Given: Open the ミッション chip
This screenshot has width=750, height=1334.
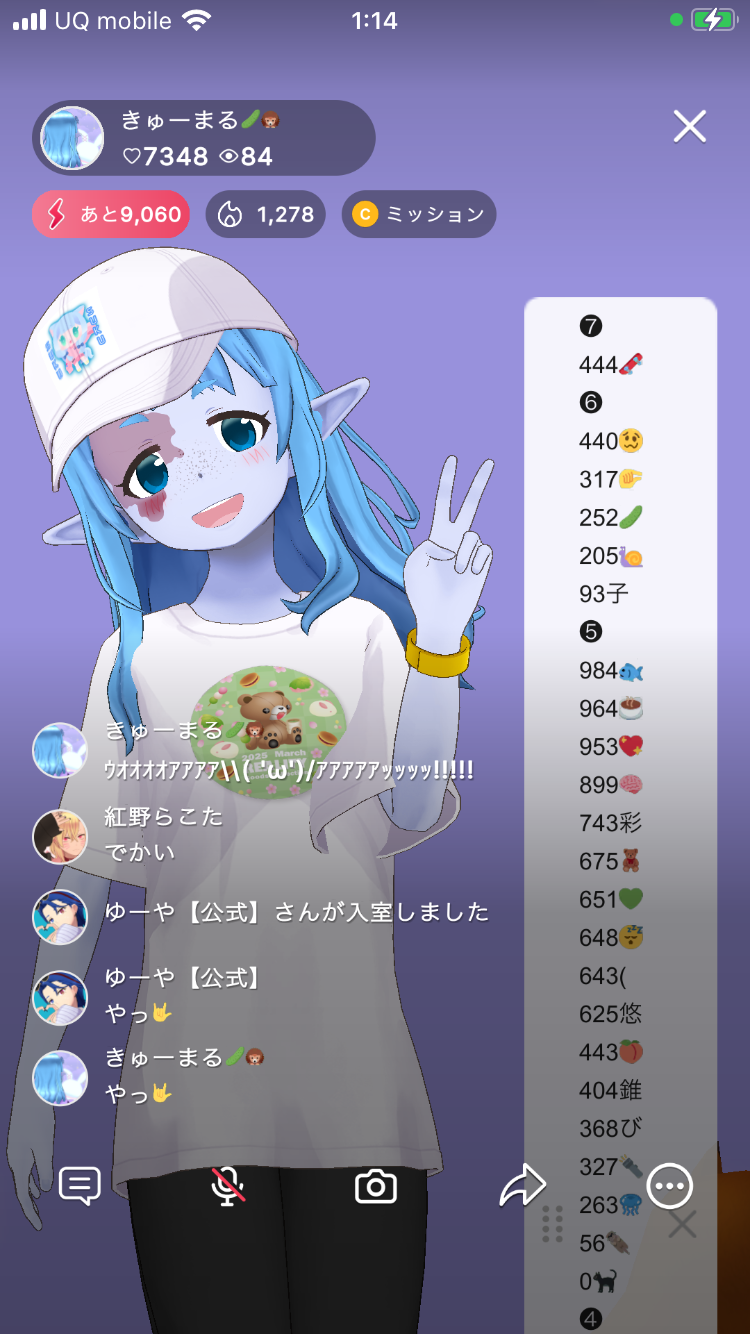Looking at the screenshot, I should (419, 214).
